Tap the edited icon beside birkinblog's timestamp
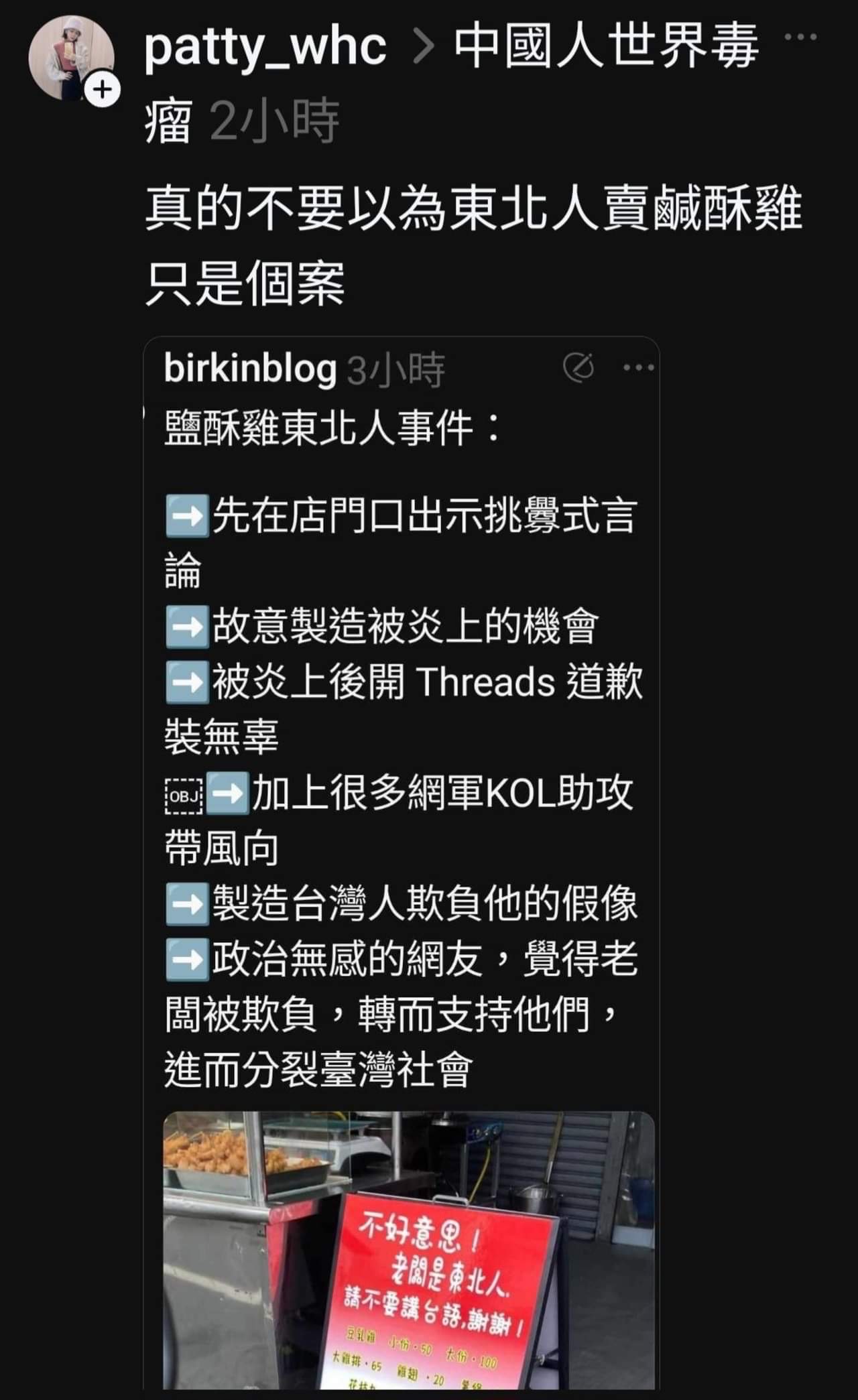Screen dimensions: 858x1400 (578, 367)
